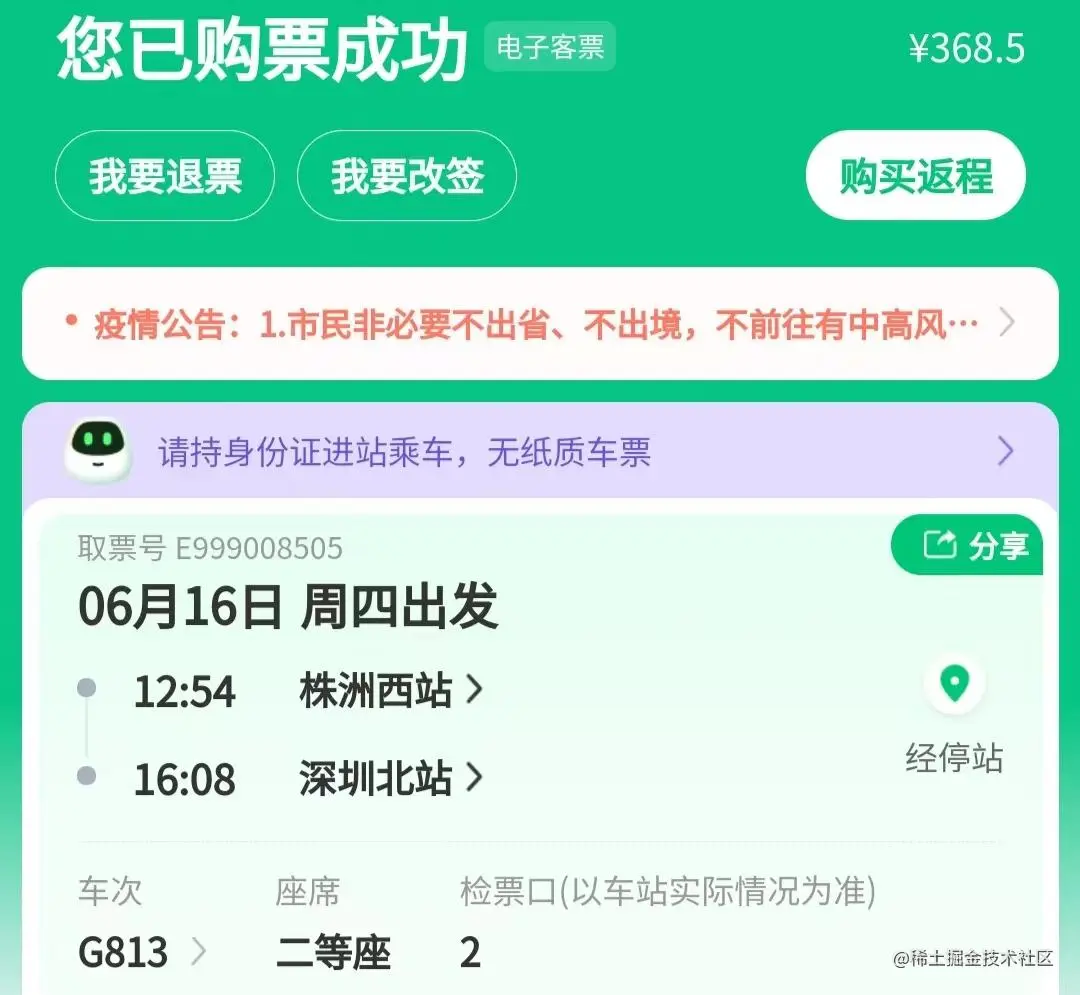1080x995 pixels.
Task: Open the 请持身份证进站乘车 notice
Action: coord(540,452)
